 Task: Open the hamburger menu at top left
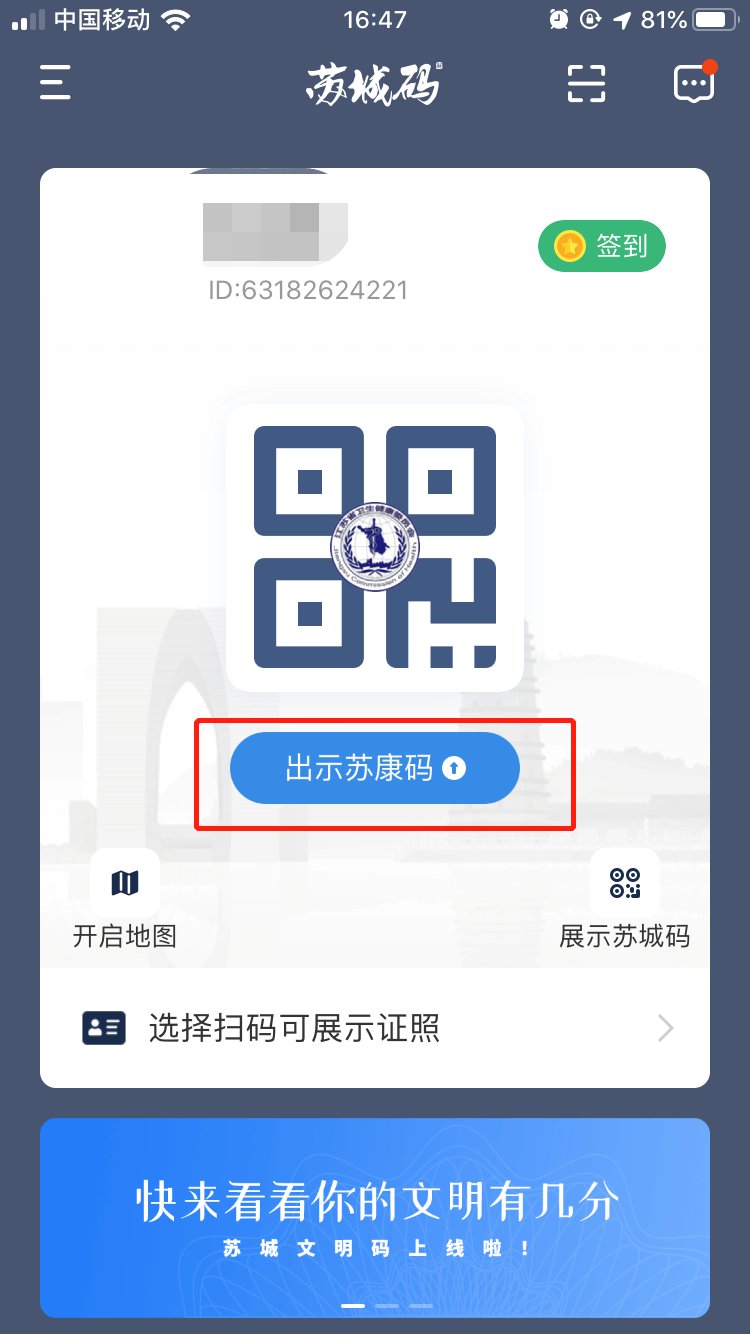[x=55, y=83]
